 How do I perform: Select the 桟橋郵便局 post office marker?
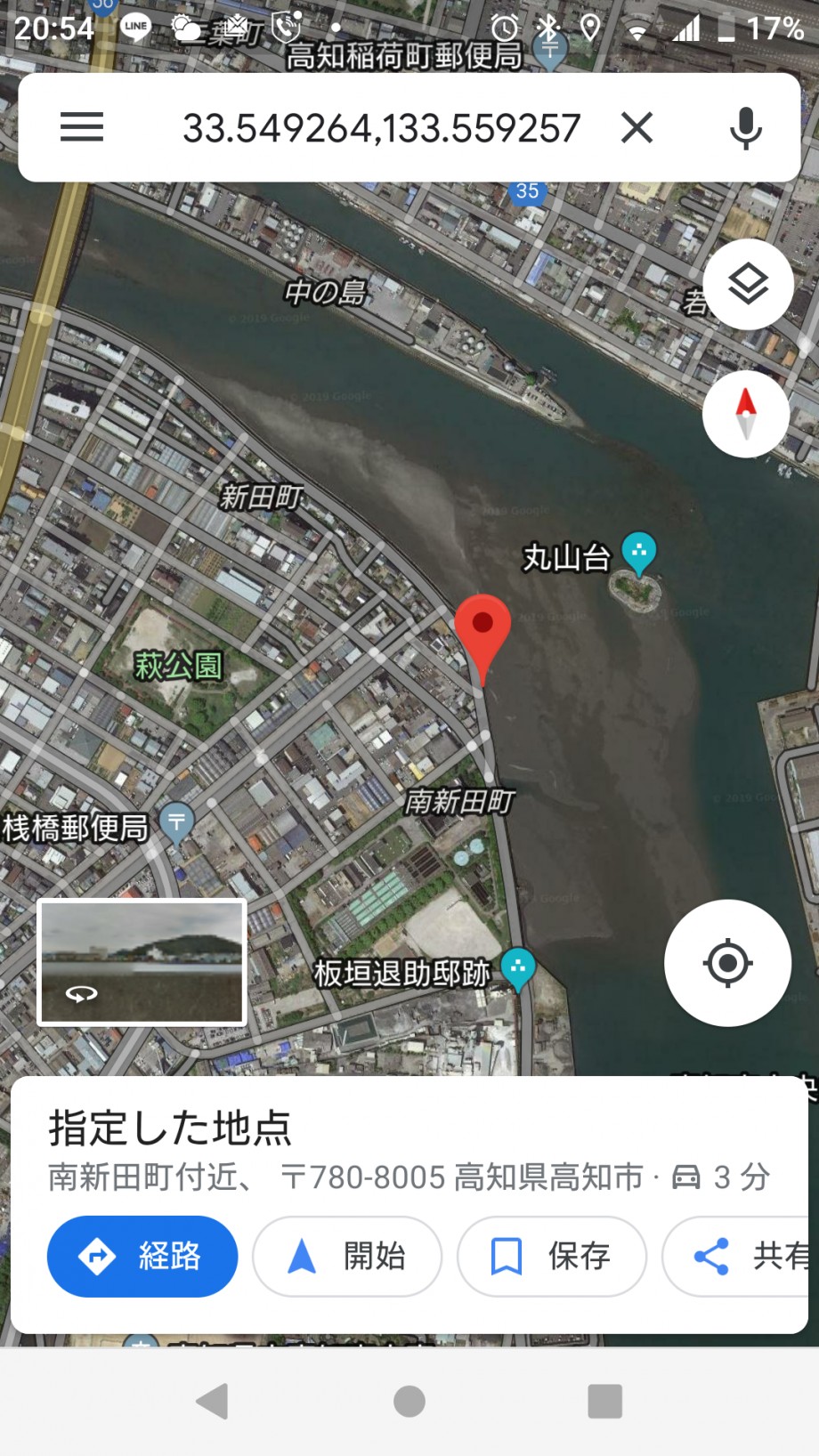pos(176,823)
